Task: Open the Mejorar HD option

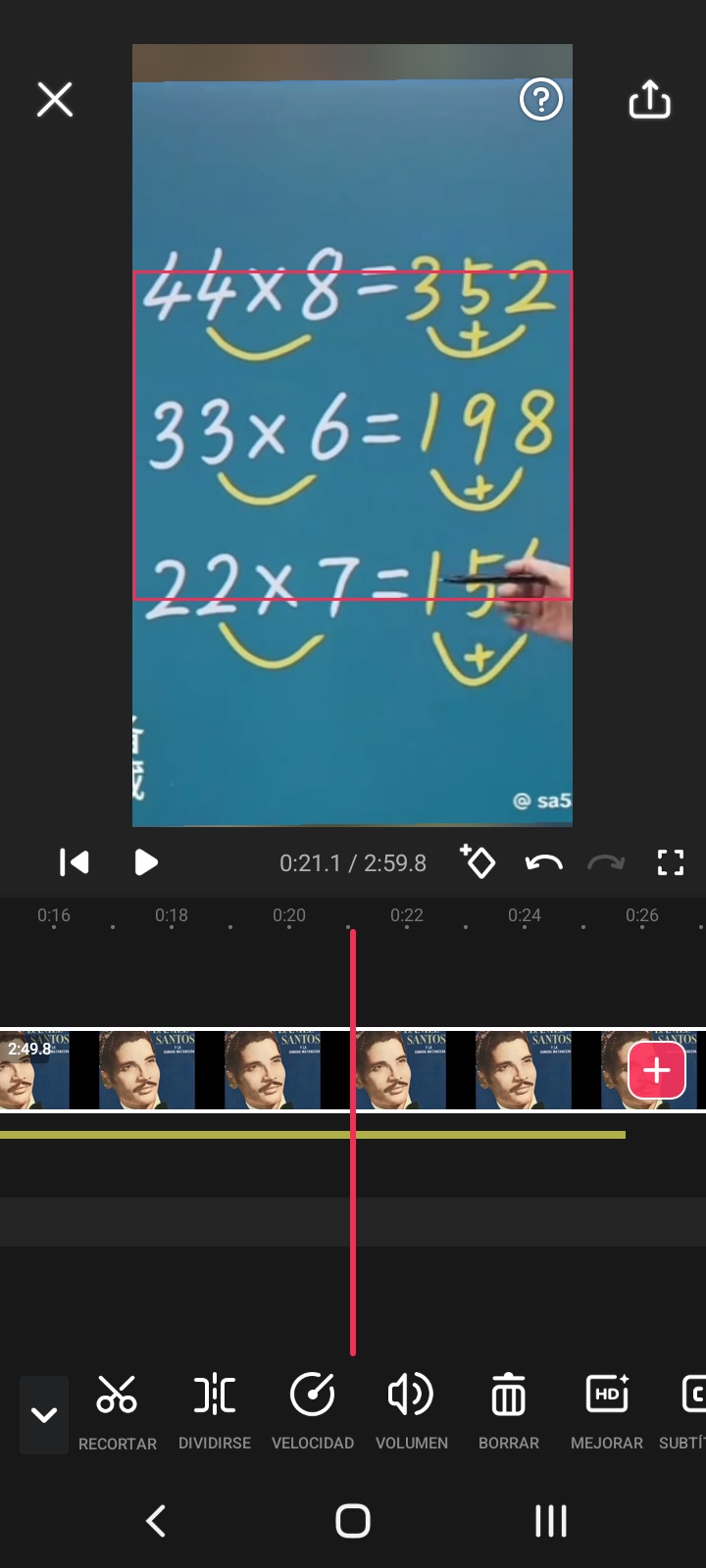Action: point(607,1410)
